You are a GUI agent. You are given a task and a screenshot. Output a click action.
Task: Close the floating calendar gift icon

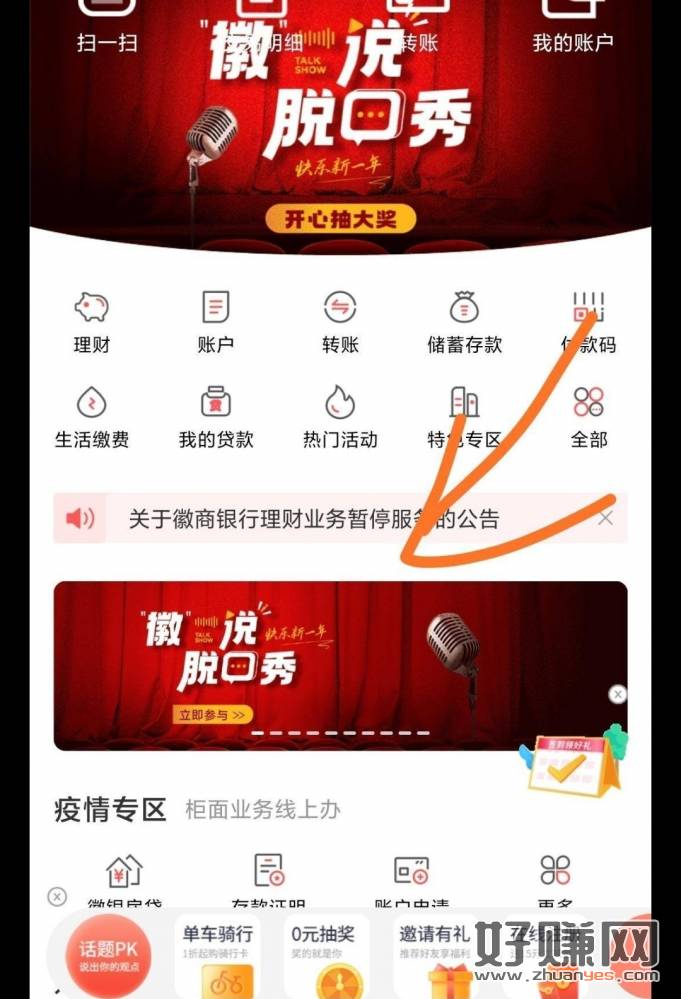[x=618, y=694]
